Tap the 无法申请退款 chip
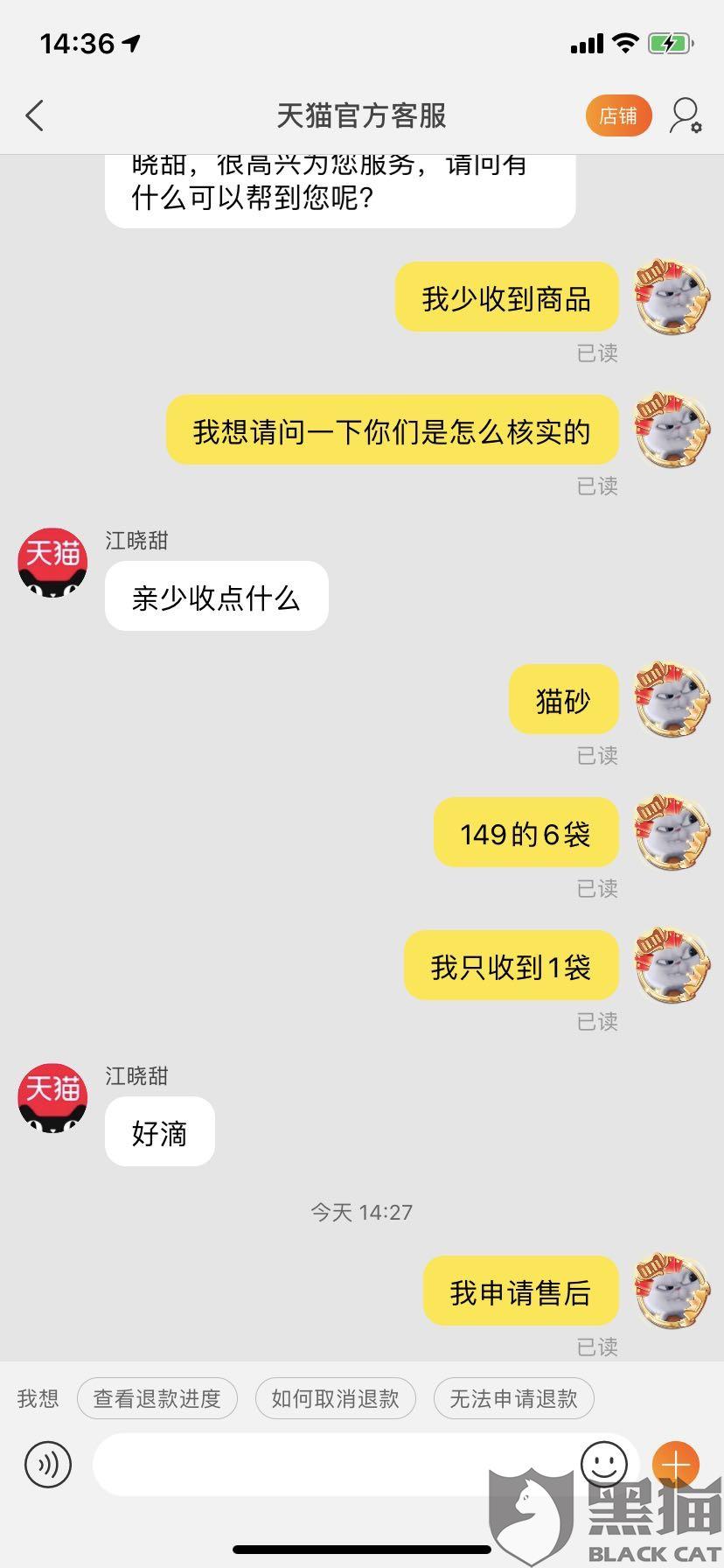Image resolution: width=724 pixels, height=1568 pixels. click(x=513, y=1398)
